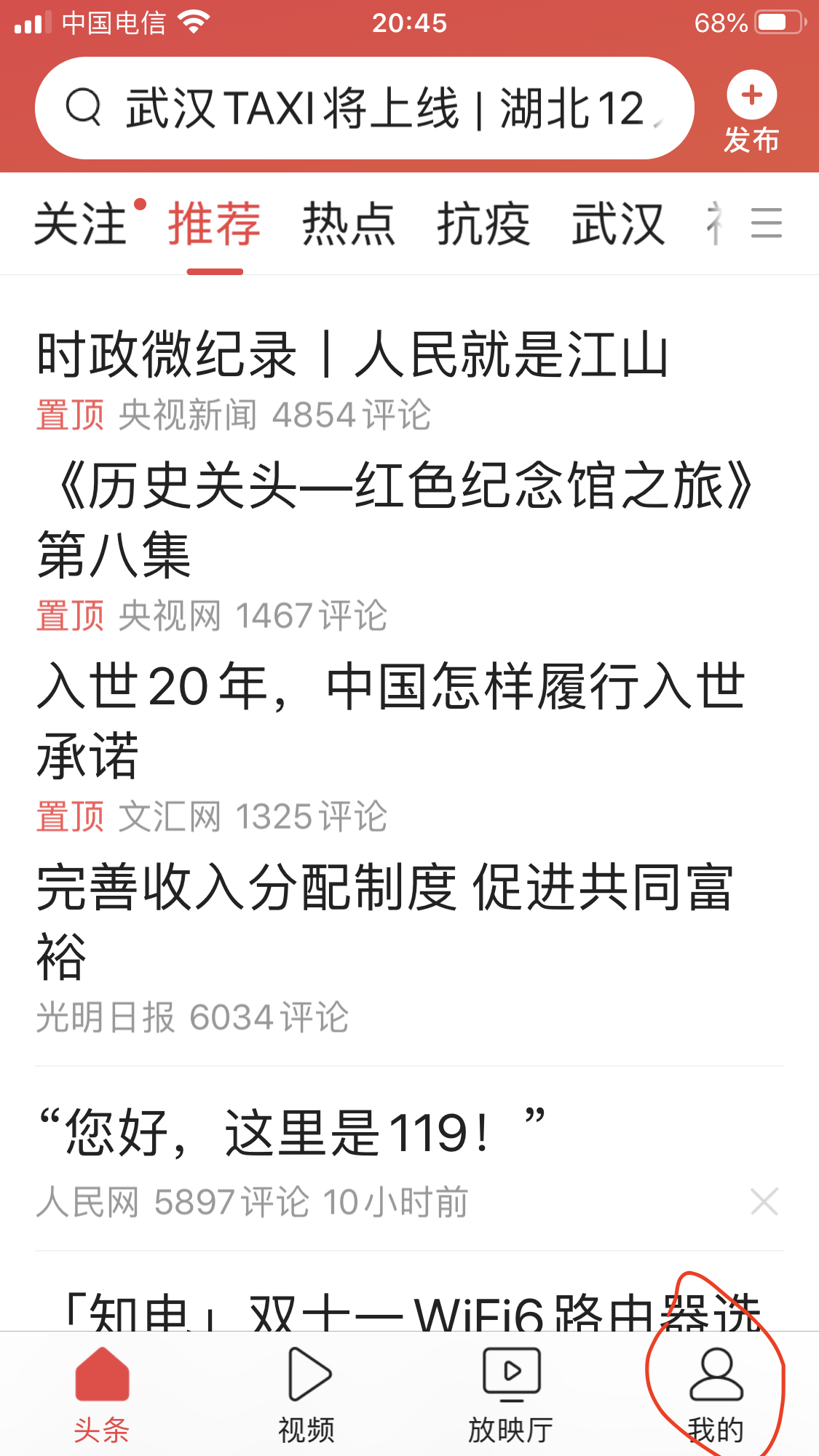Image resolution: width=819 pixels, height=1456 pixels.
Task: Open the 抗疫 channel tab
Action: coord(483,224)
